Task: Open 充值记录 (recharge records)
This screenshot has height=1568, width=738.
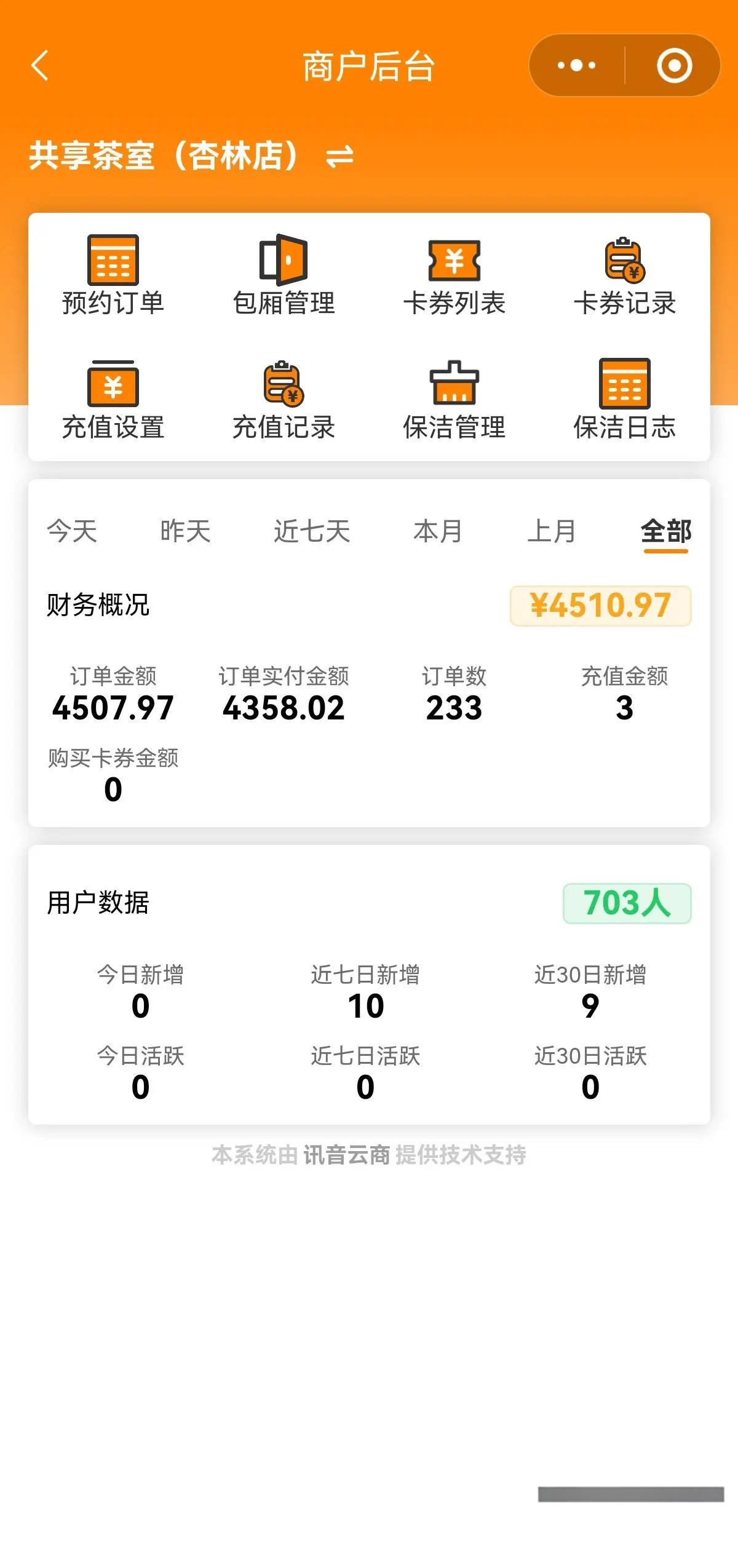Action: [284, 401]
